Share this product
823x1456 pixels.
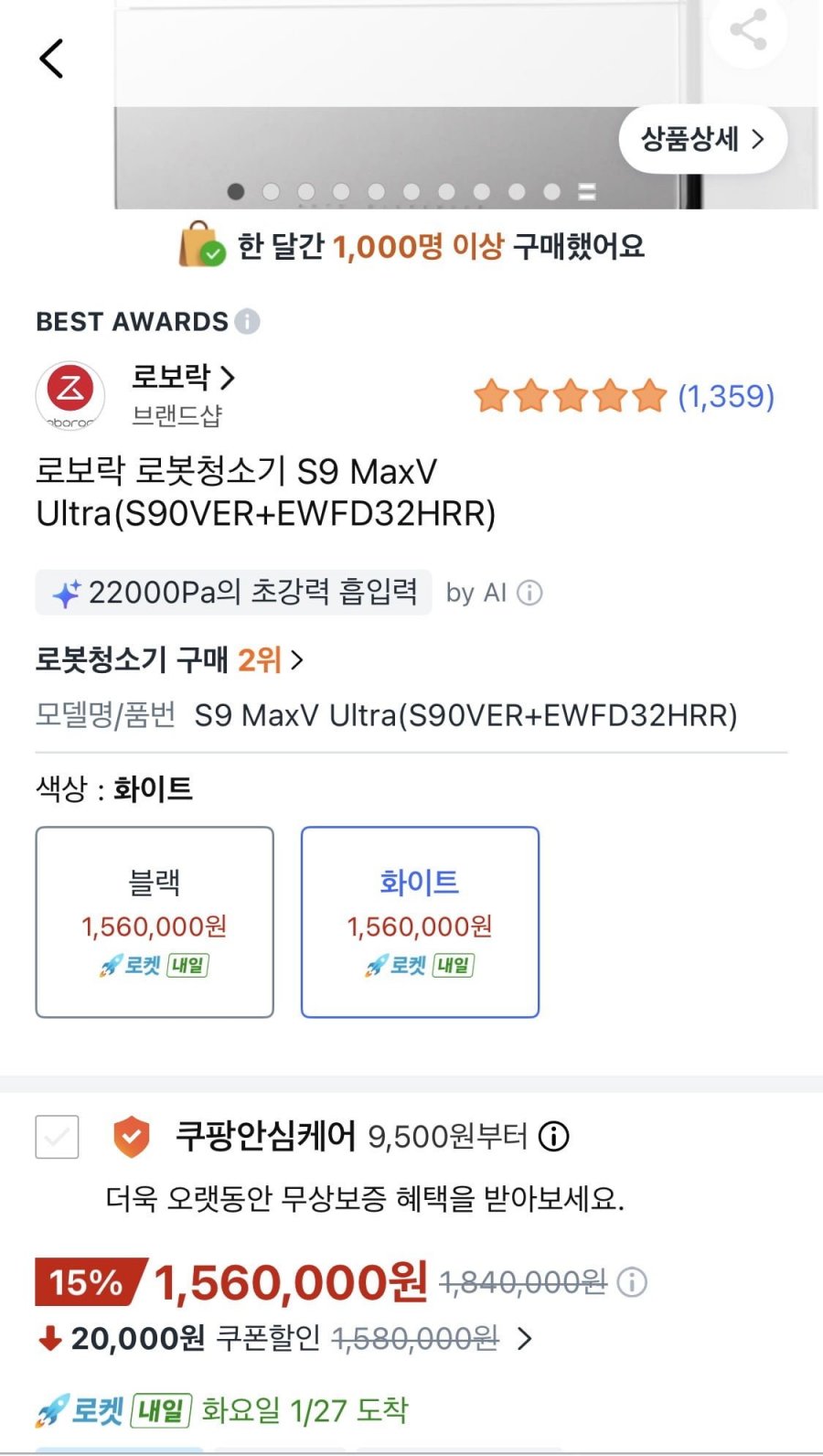(748, 29)
